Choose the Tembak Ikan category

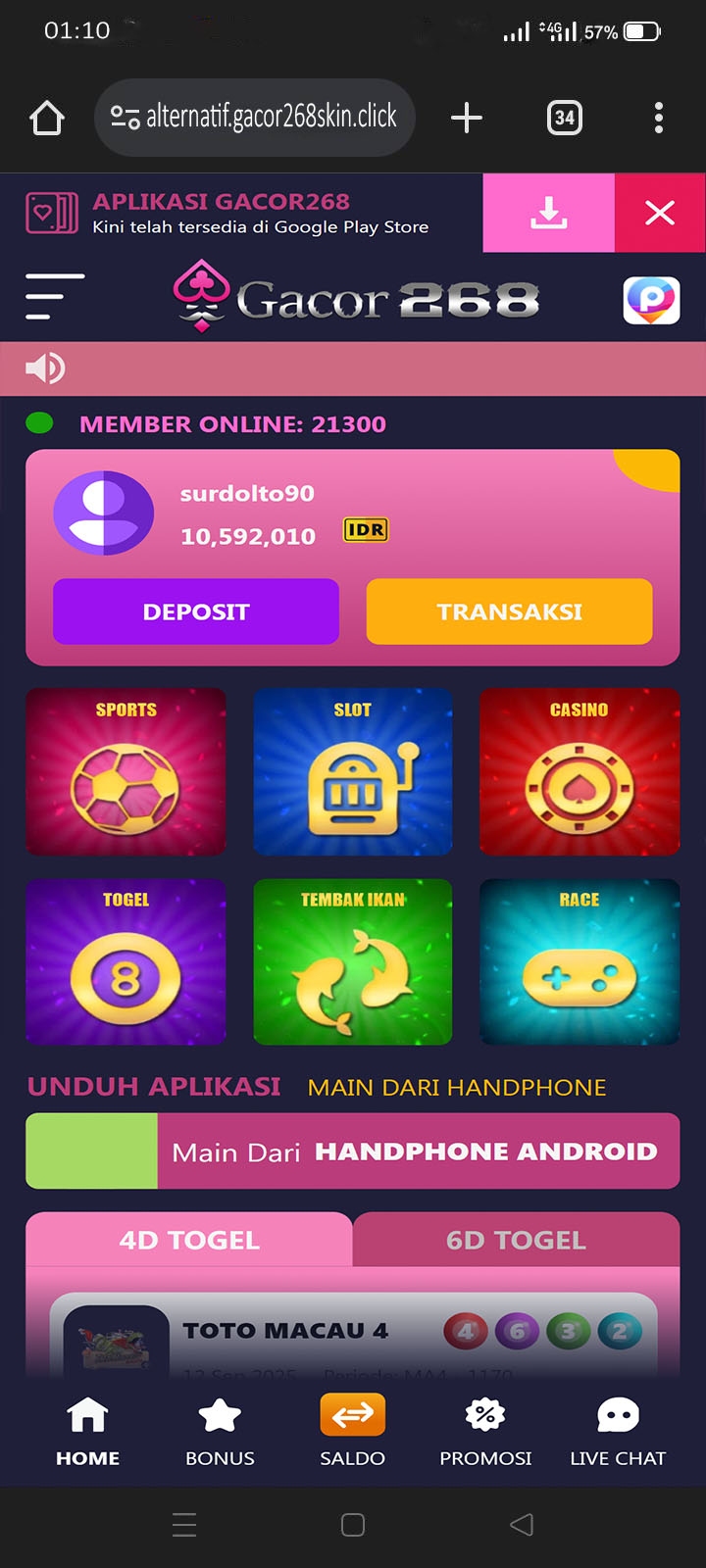(353, 961)
